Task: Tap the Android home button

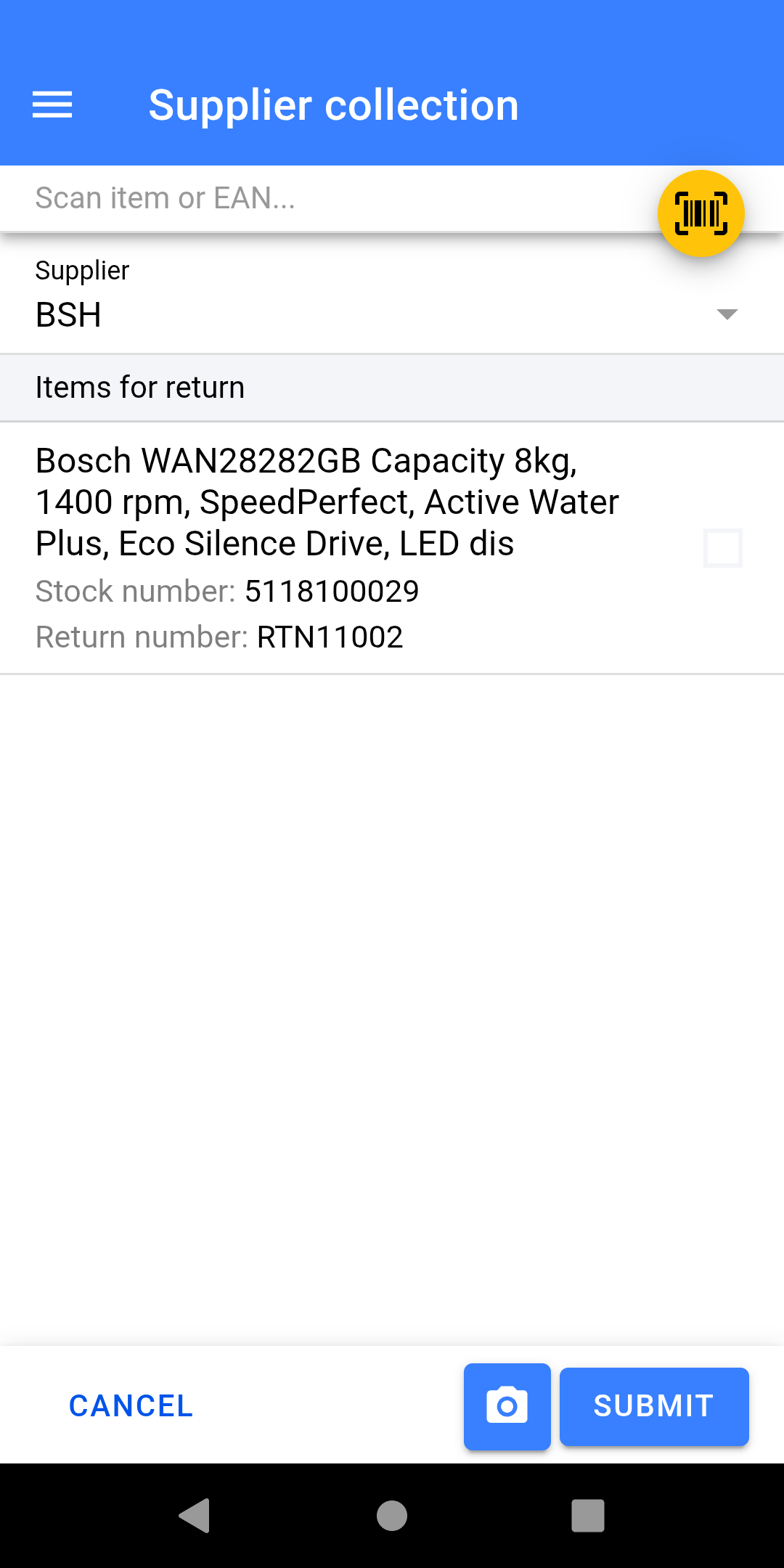Action: [x=391, y=1516]
